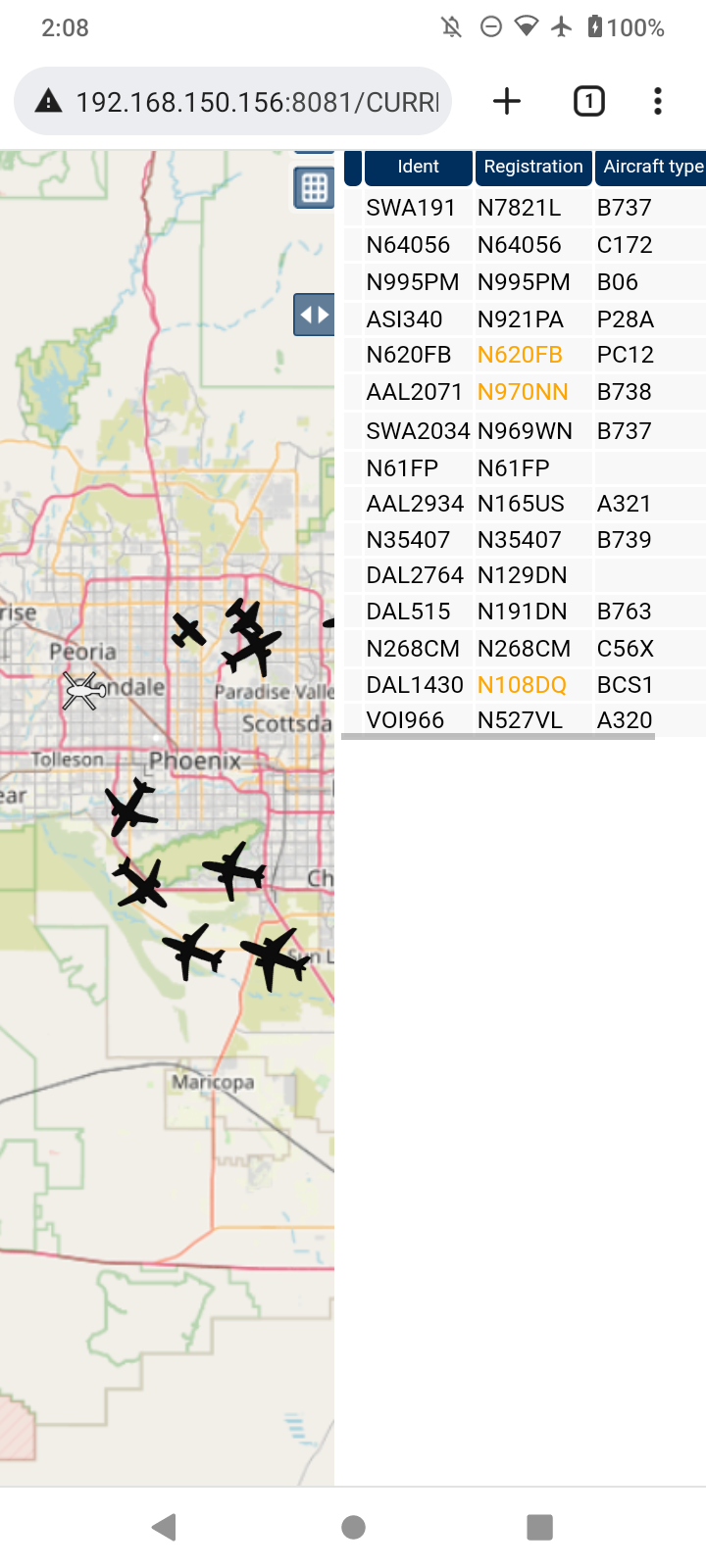Select the helicopter icon near Glendale

coord(83,690)
